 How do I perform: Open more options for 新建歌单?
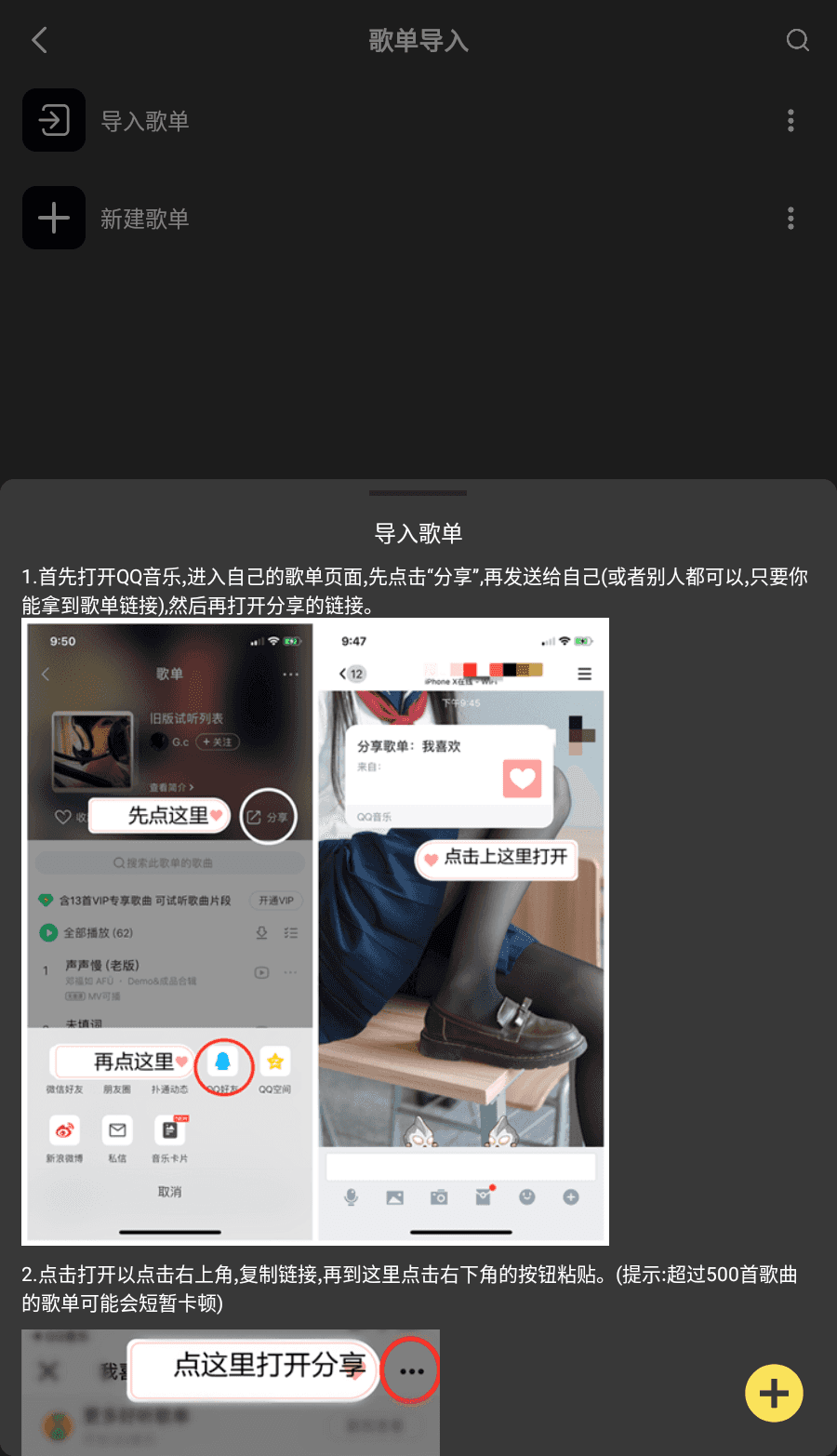(790, 219)
